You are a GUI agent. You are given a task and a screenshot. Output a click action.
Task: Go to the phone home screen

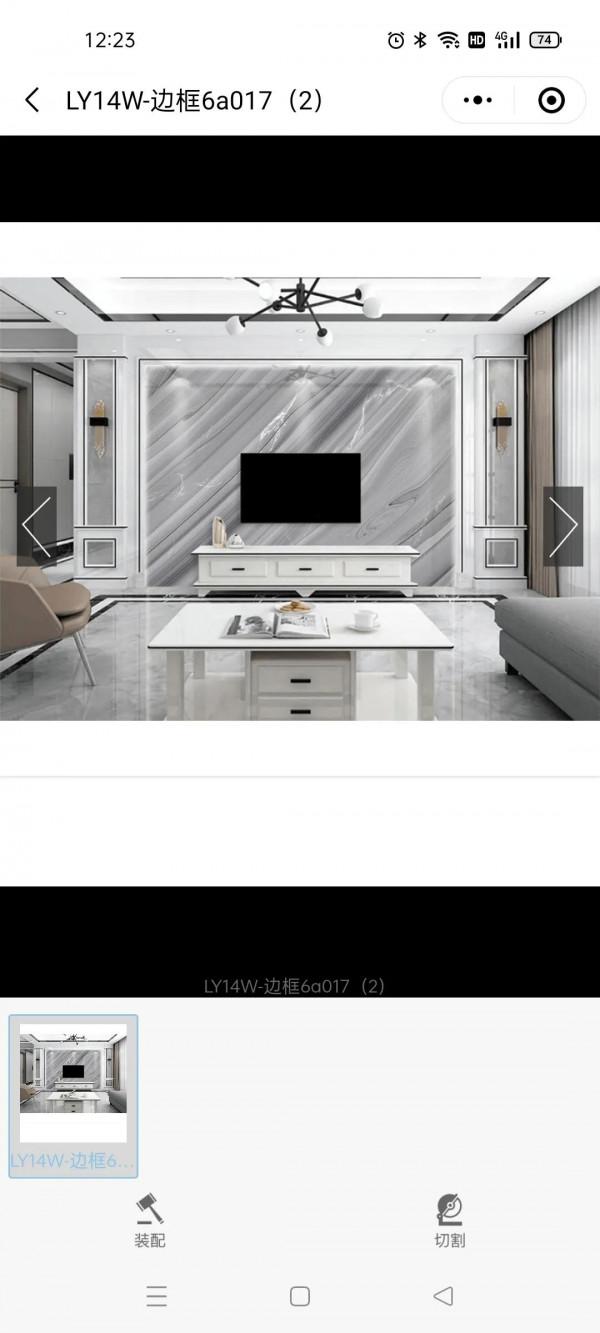(x=300, y=1297)
